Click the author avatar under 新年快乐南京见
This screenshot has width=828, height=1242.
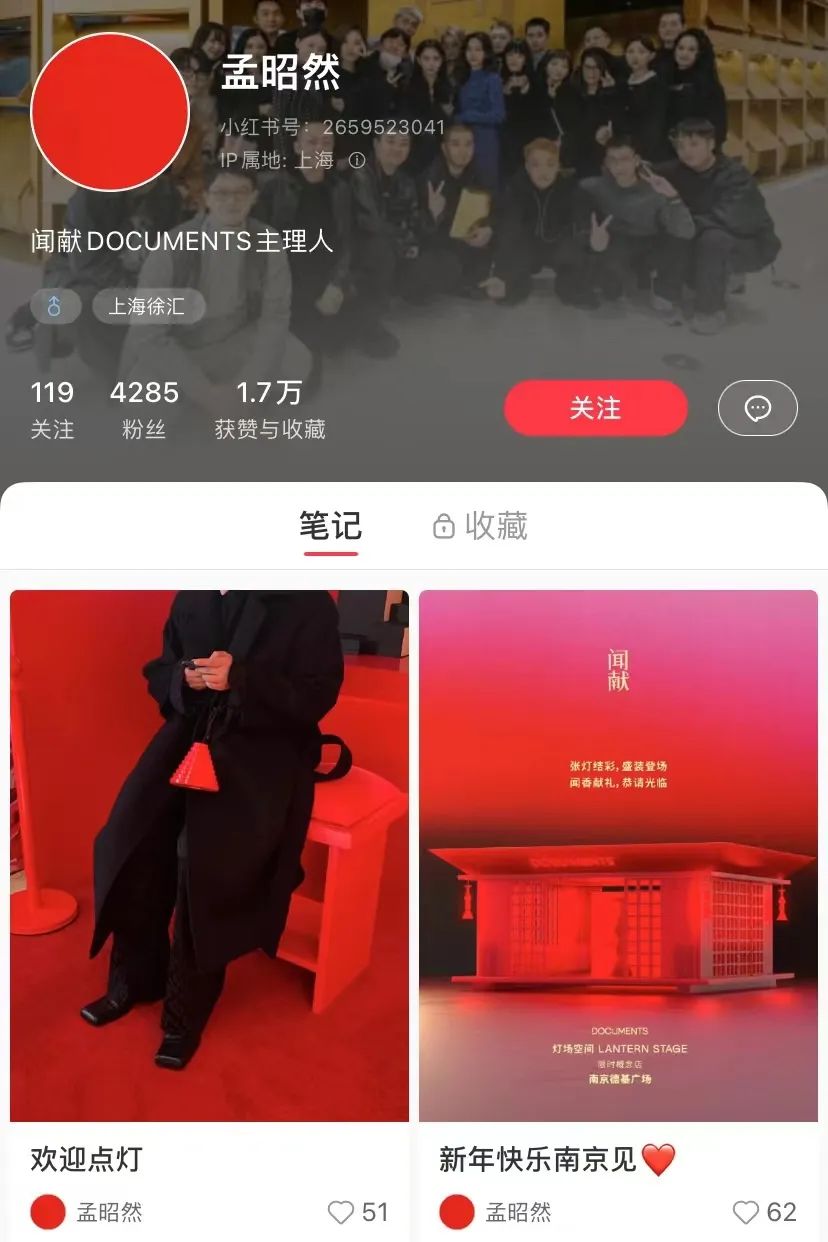click(456, 1211)
